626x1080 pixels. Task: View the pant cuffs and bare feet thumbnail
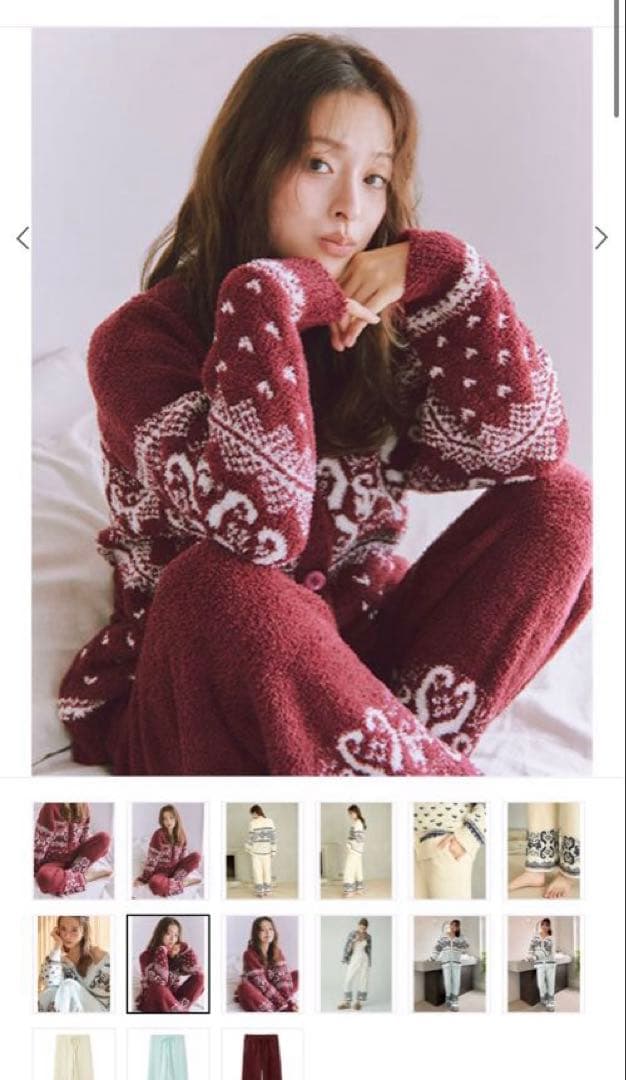[544, 850]
